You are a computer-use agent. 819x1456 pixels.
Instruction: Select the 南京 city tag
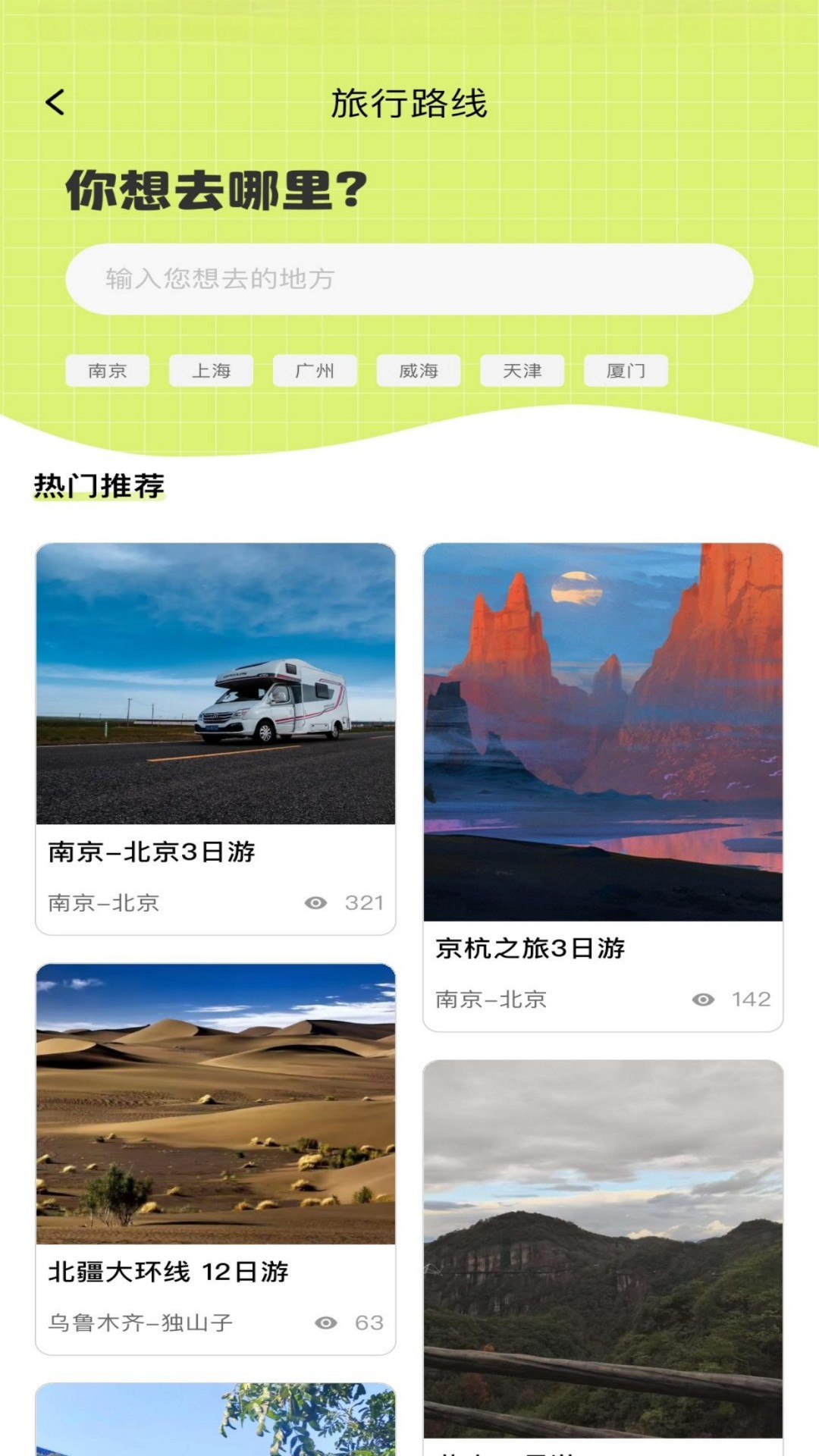point(109,370)
